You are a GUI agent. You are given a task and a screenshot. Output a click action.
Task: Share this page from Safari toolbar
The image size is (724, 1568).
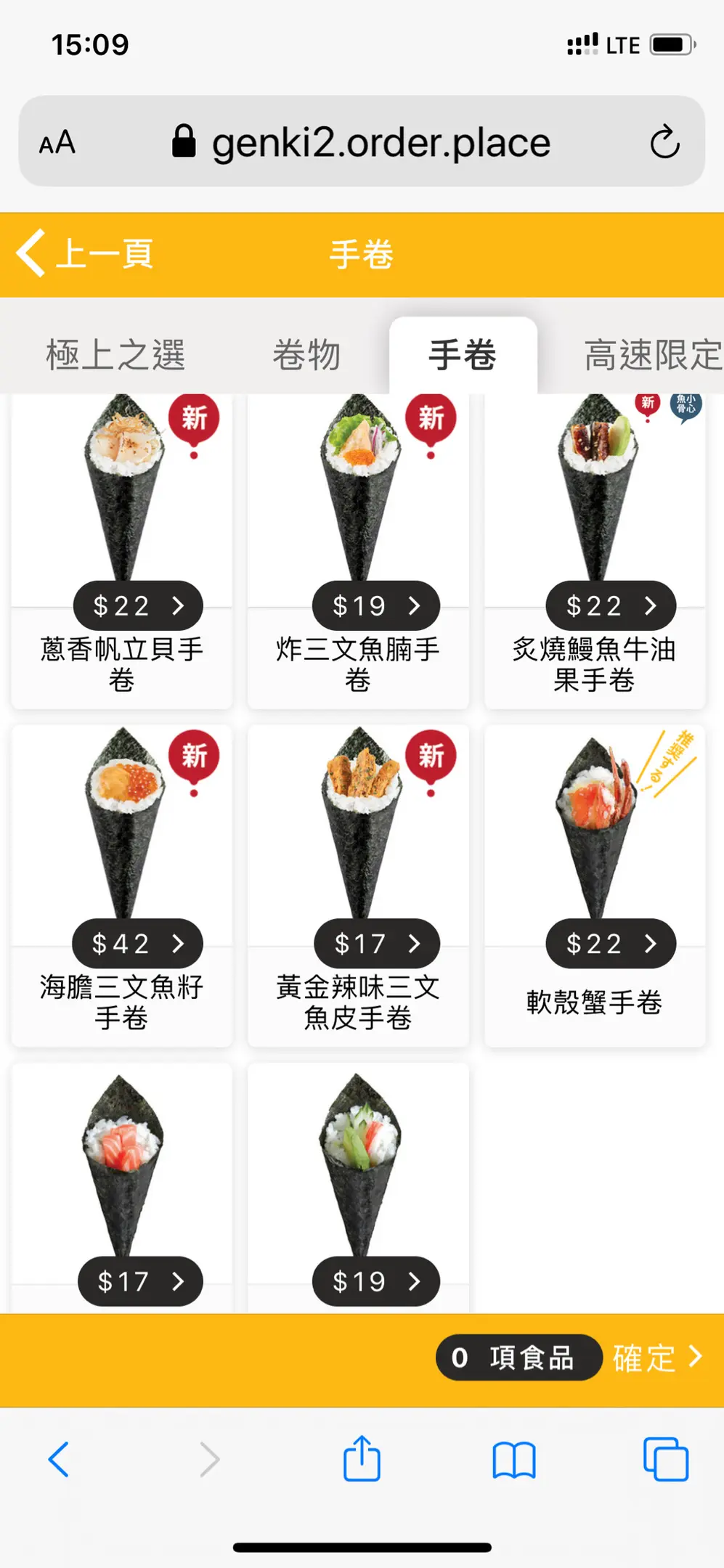tap(362, 1458)
